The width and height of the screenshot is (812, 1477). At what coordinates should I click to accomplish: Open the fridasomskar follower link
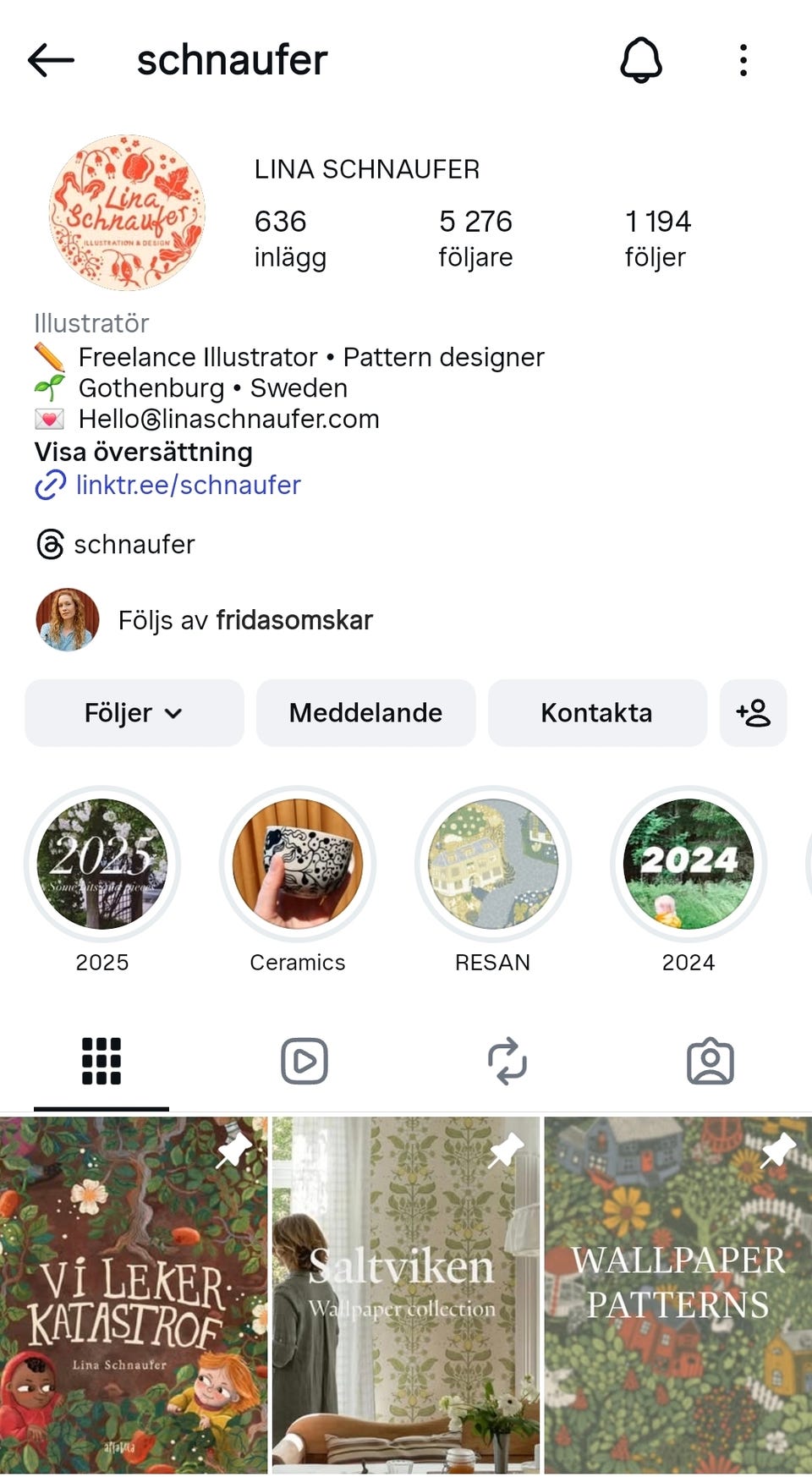[x=294, y=619]
